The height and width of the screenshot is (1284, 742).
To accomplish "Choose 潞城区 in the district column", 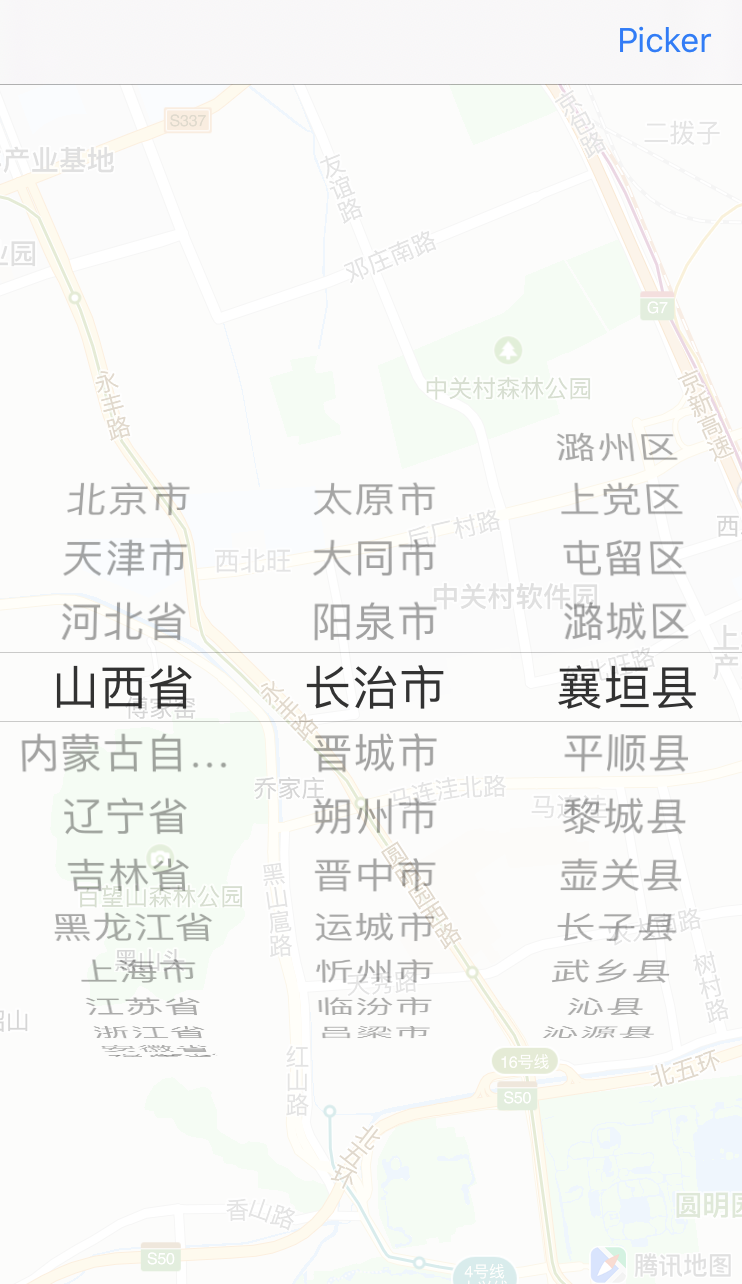I will click(625, 622).
